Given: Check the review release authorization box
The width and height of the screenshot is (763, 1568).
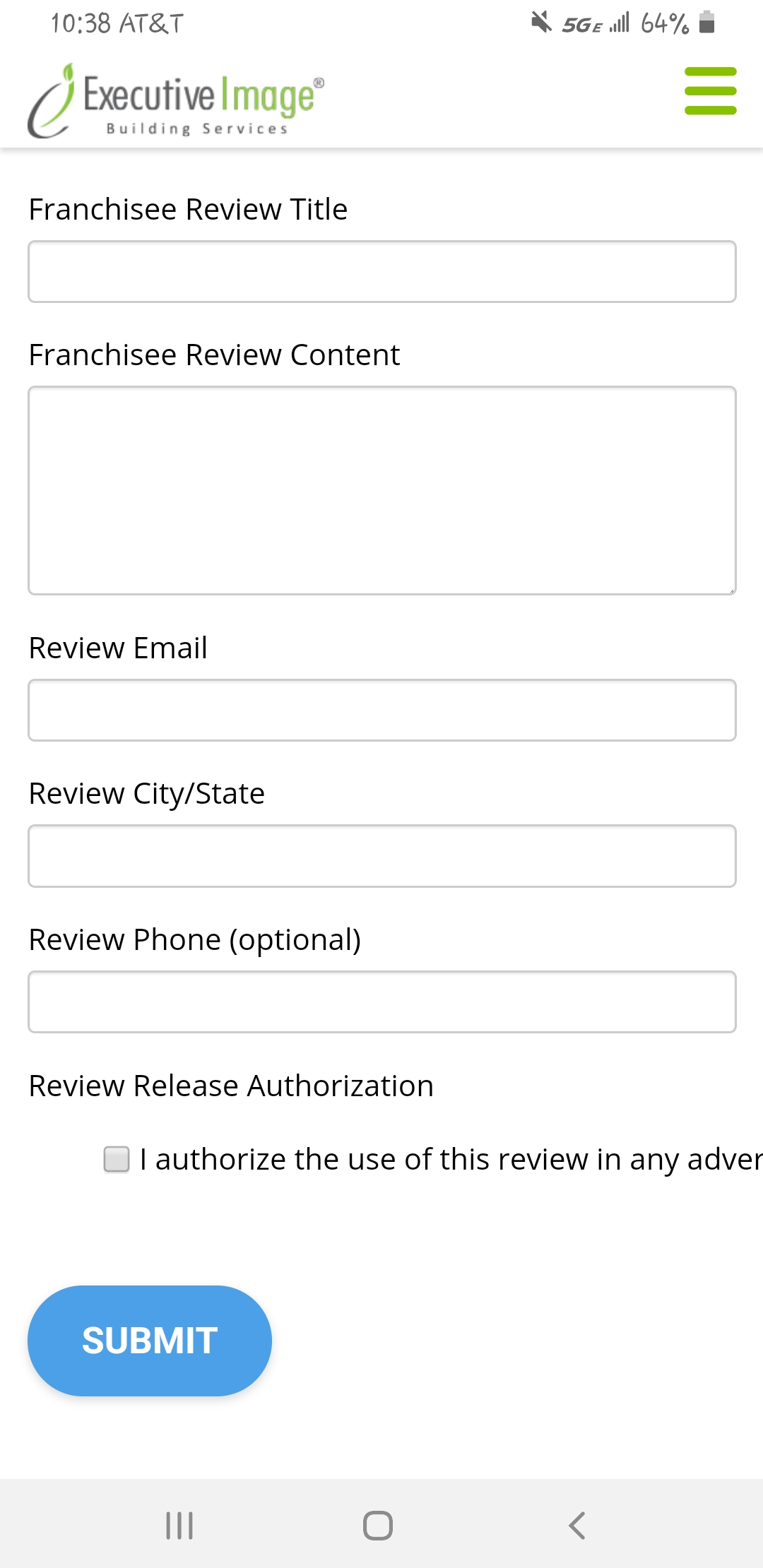Looking at the screenshot, I should coord(117,1159).
